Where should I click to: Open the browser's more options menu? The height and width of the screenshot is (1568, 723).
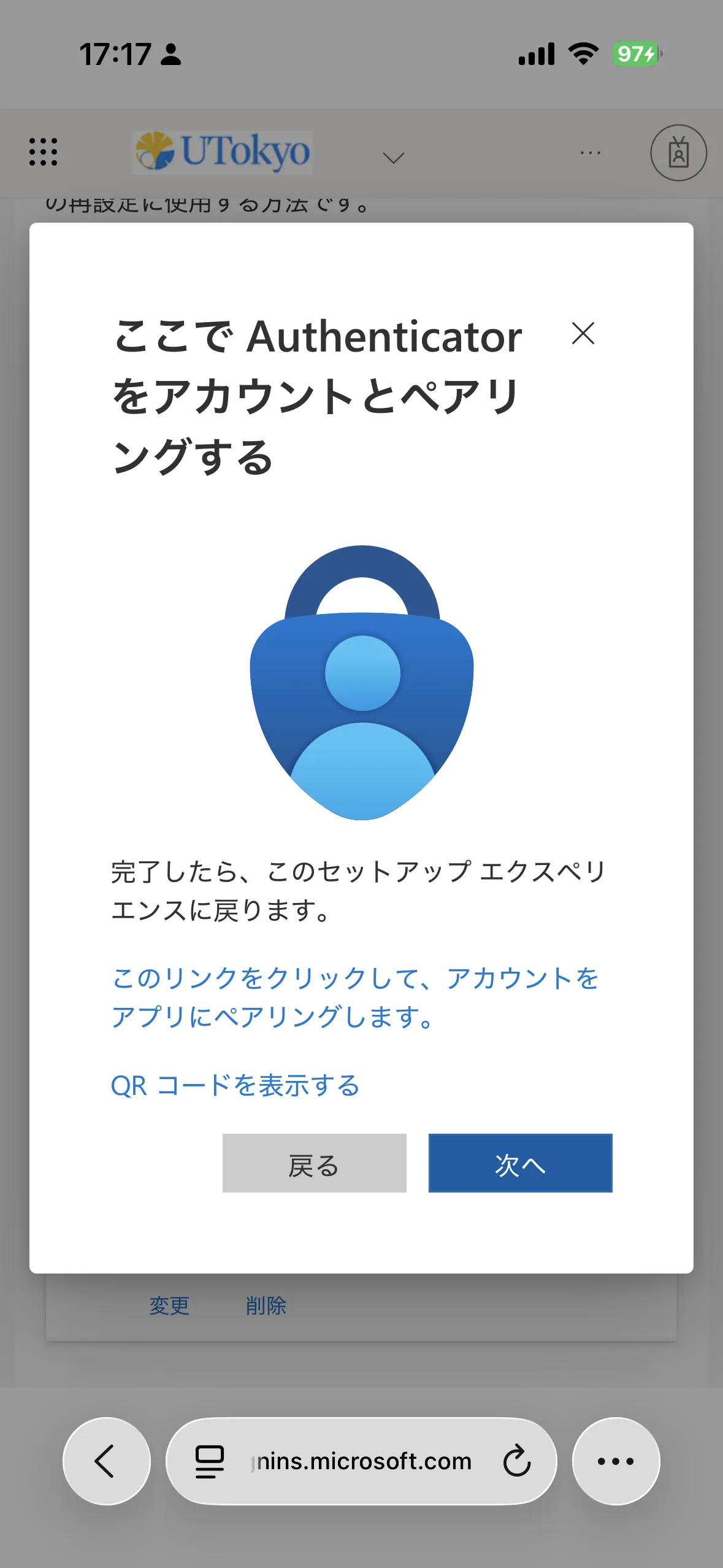pos(616,1461)
